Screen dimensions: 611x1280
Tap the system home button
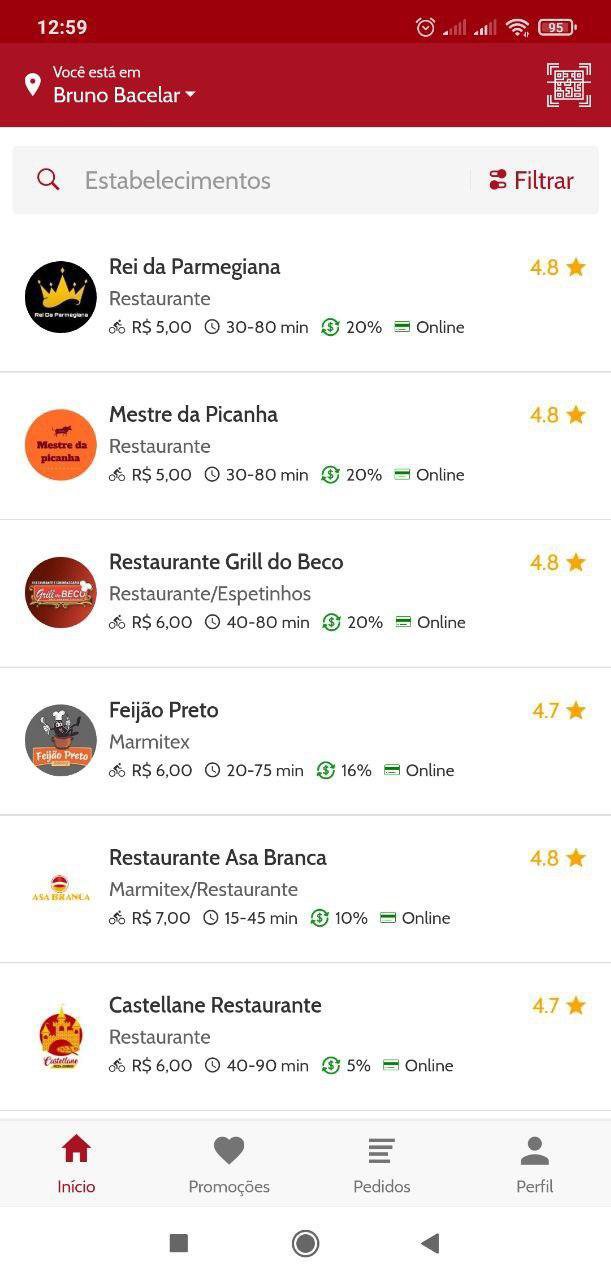(x=305, y=1243)
